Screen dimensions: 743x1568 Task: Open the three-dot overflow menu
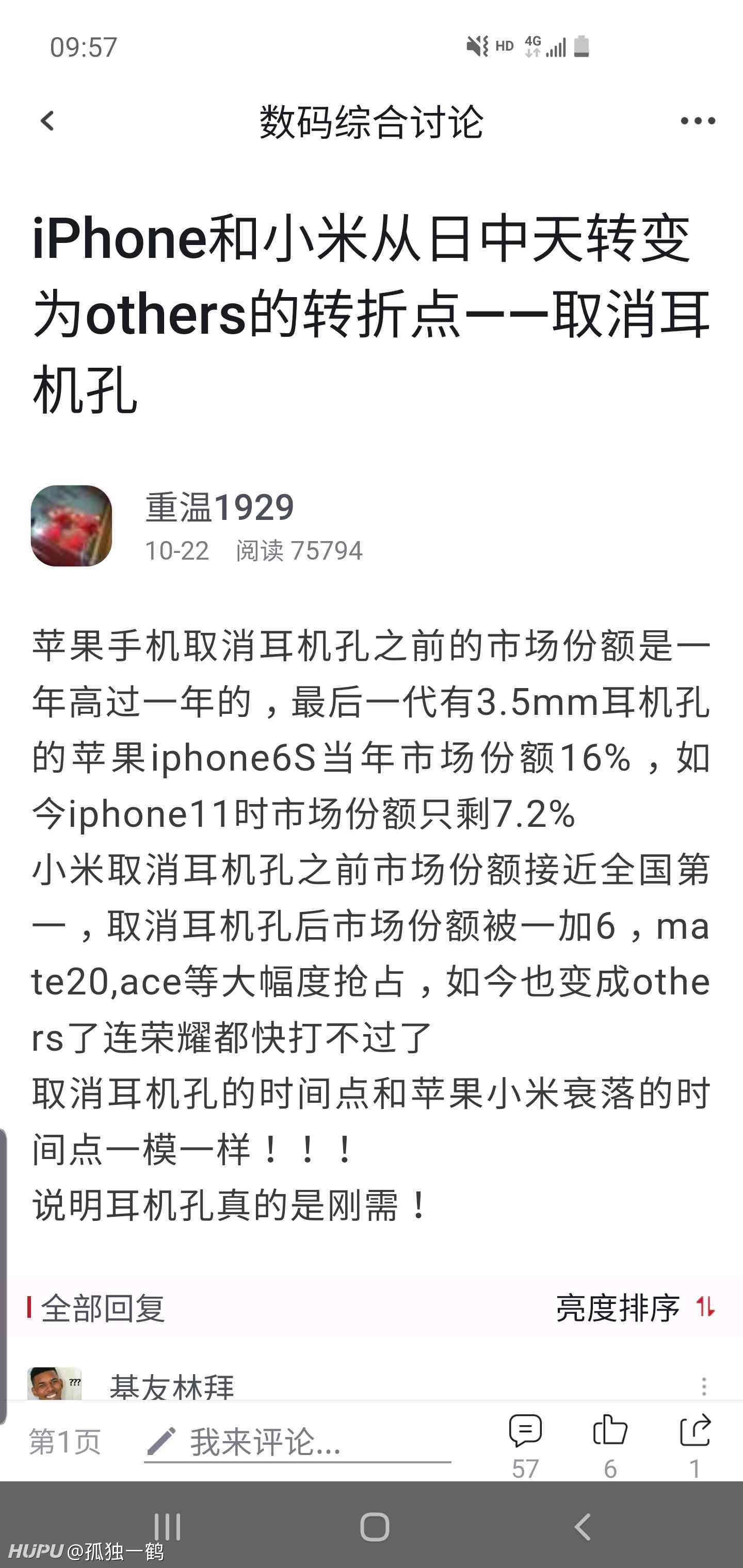pos(698,121)
